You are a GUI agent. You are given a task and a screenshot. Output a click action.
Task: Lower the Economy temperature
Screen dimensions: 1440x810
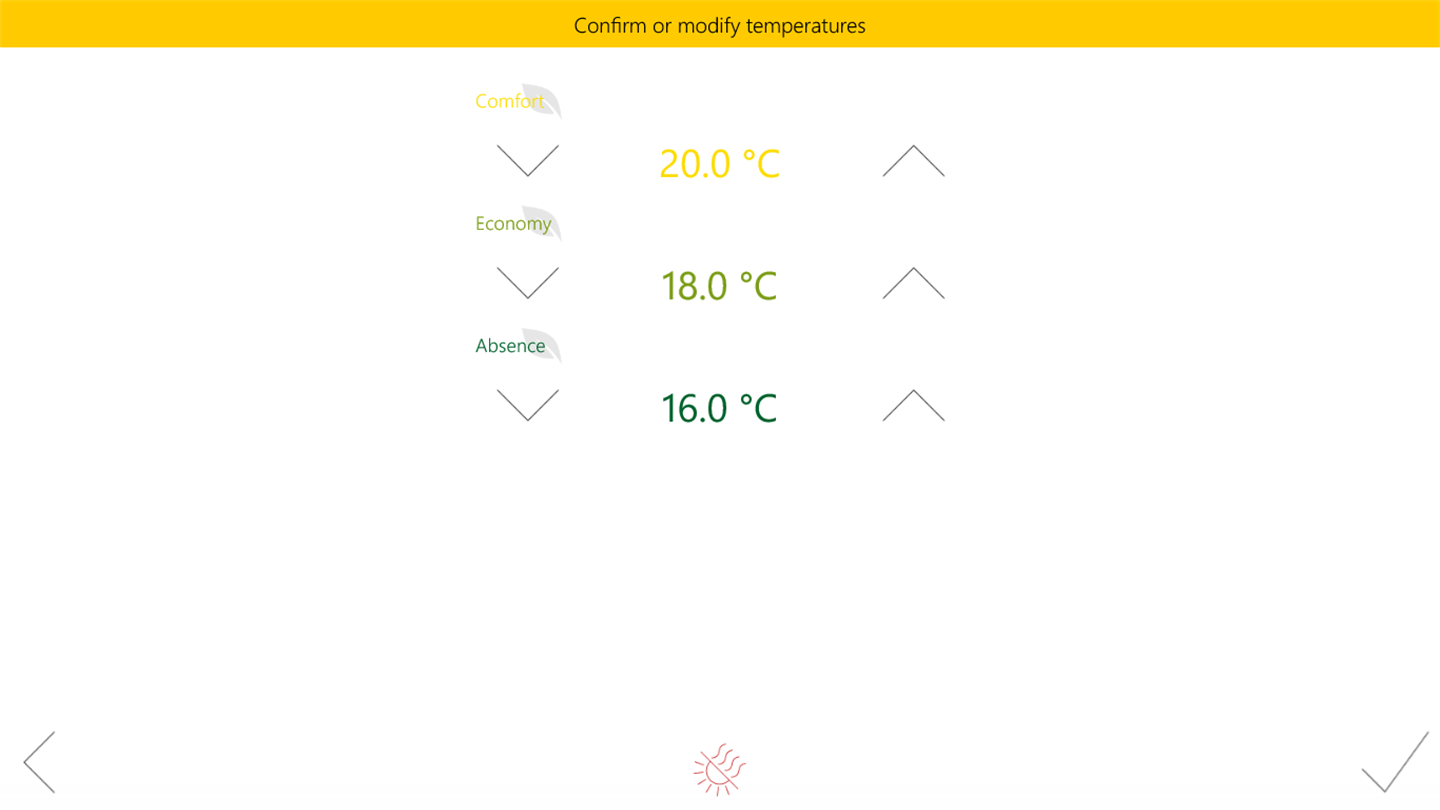[528, 283]
